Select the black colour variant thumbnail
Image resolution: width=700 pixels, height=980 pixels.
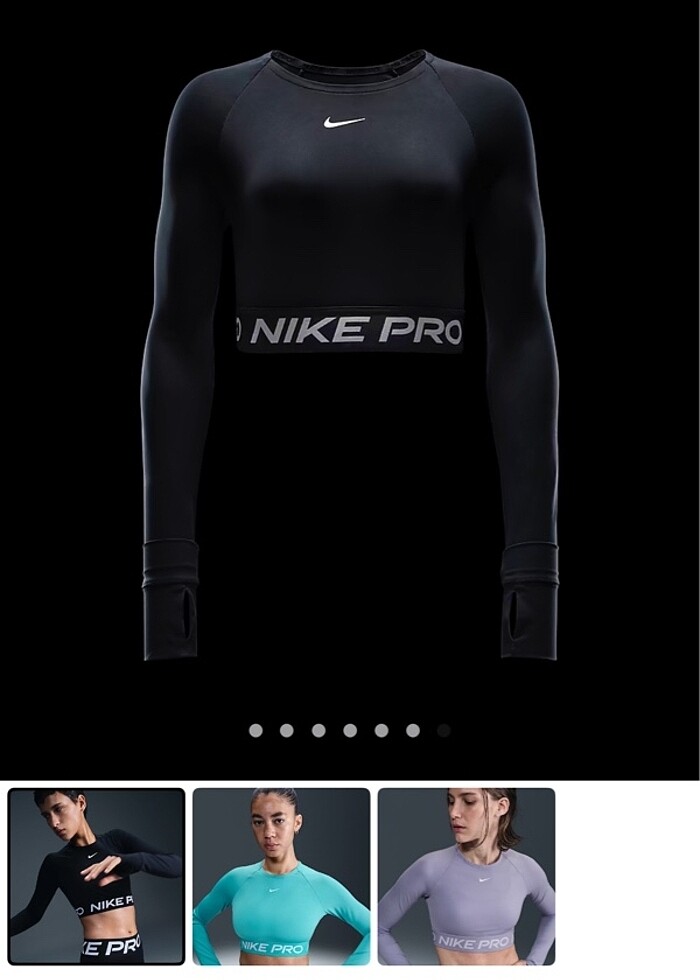point(96,877)
